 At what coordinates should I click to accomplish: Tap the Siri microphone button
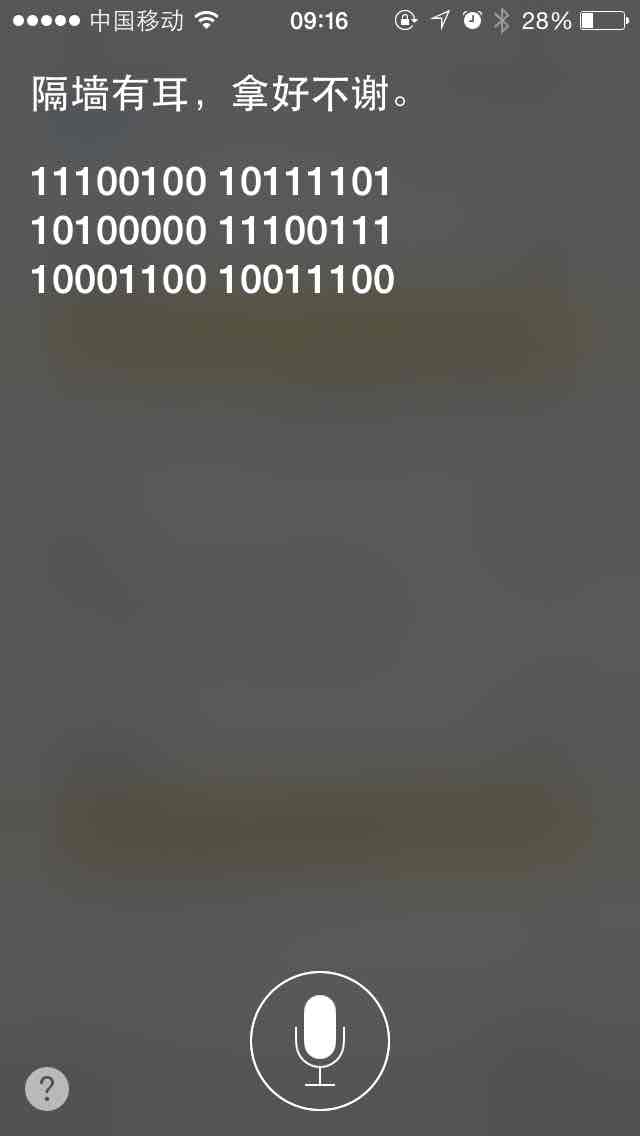tap(320, 1040)
